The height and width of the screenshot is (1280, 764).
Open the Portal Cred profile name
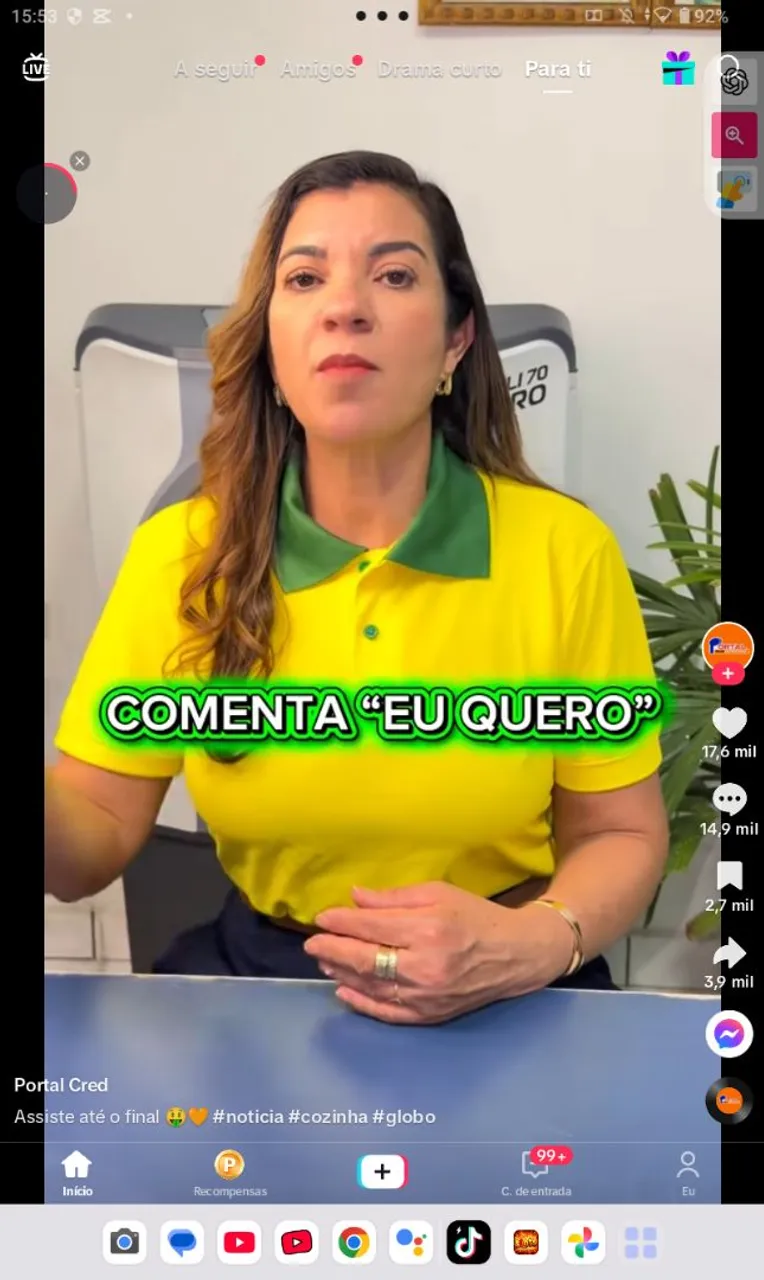click(61, 1085)
